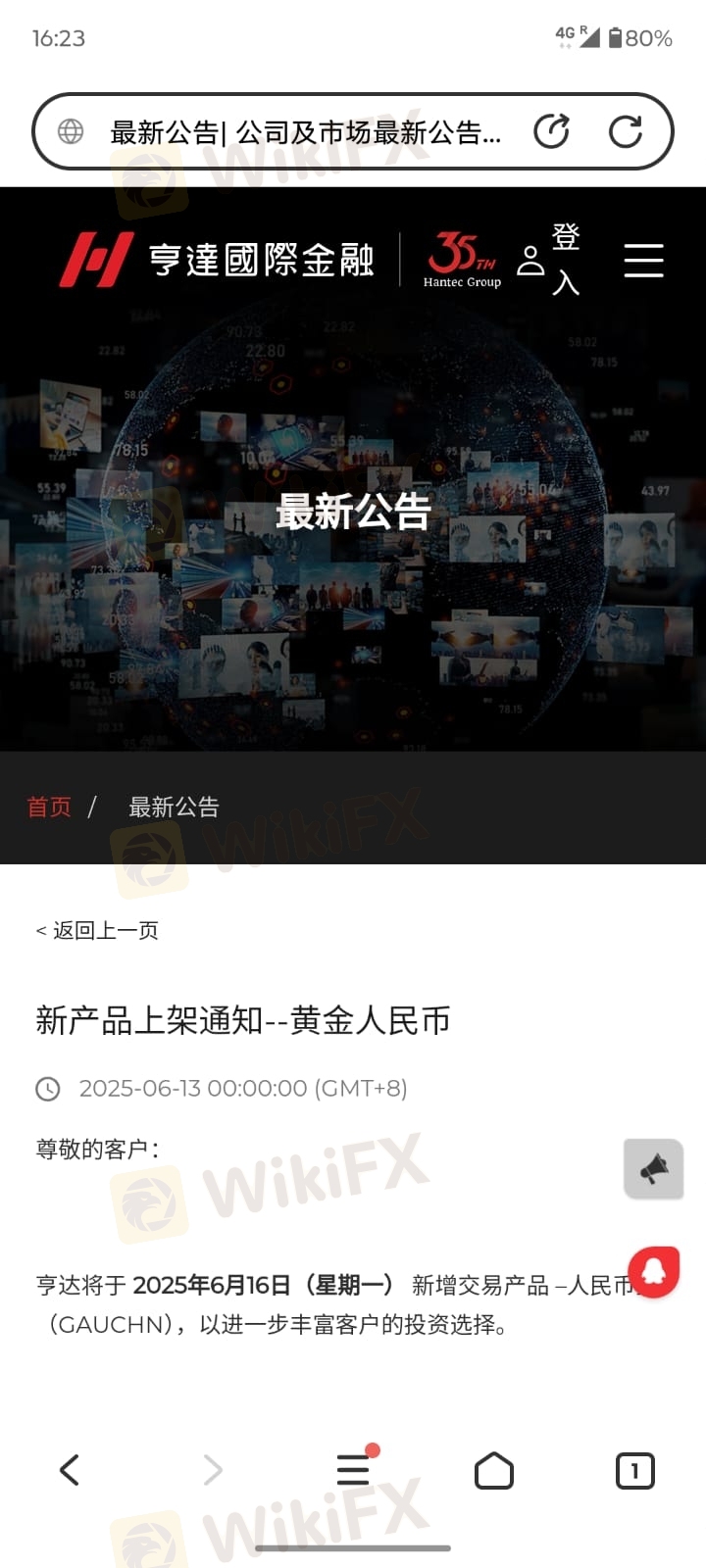Open the site hamburger menu
706x1568 pixels.
(x=644, y=261)
